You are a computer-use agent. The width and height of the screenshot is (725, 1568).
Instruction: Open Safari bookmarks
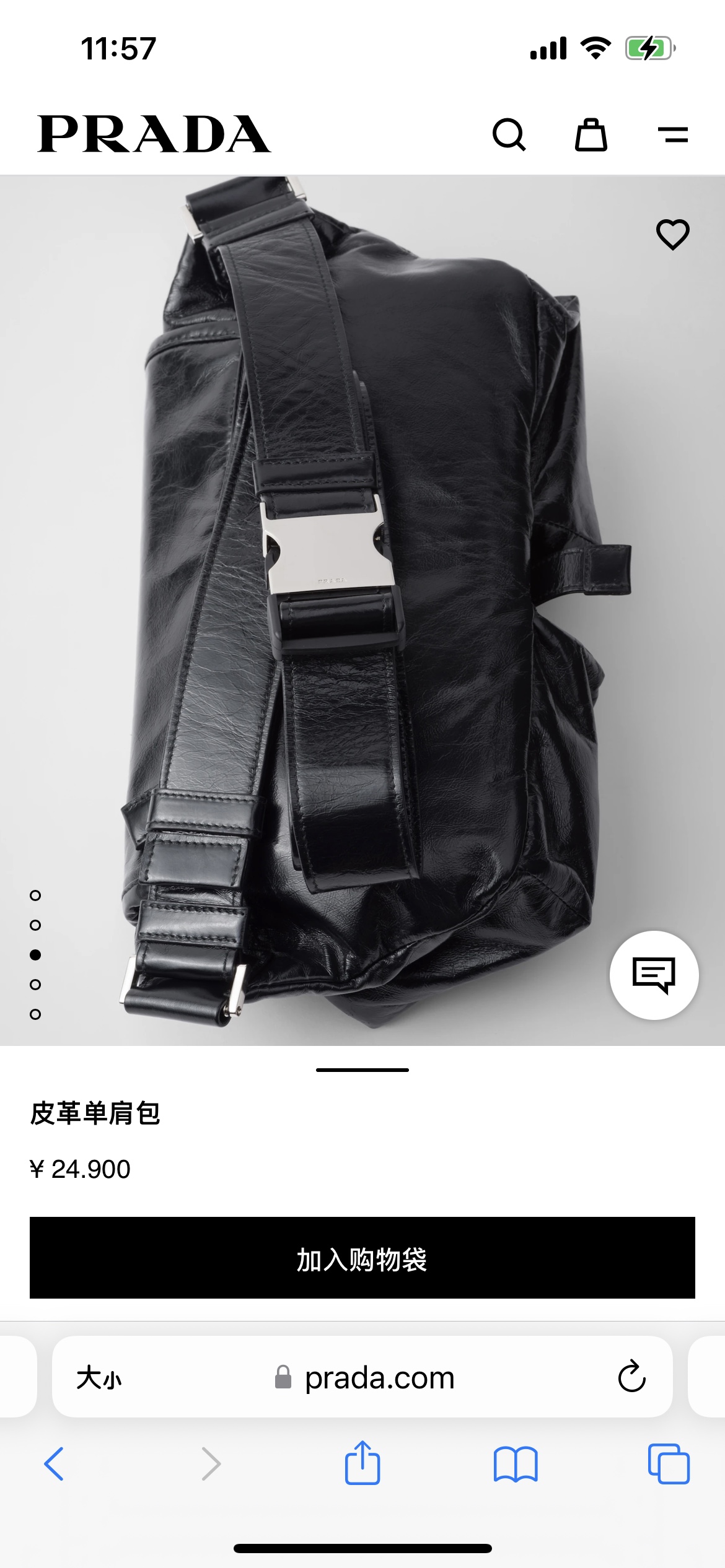(516, 1464)
